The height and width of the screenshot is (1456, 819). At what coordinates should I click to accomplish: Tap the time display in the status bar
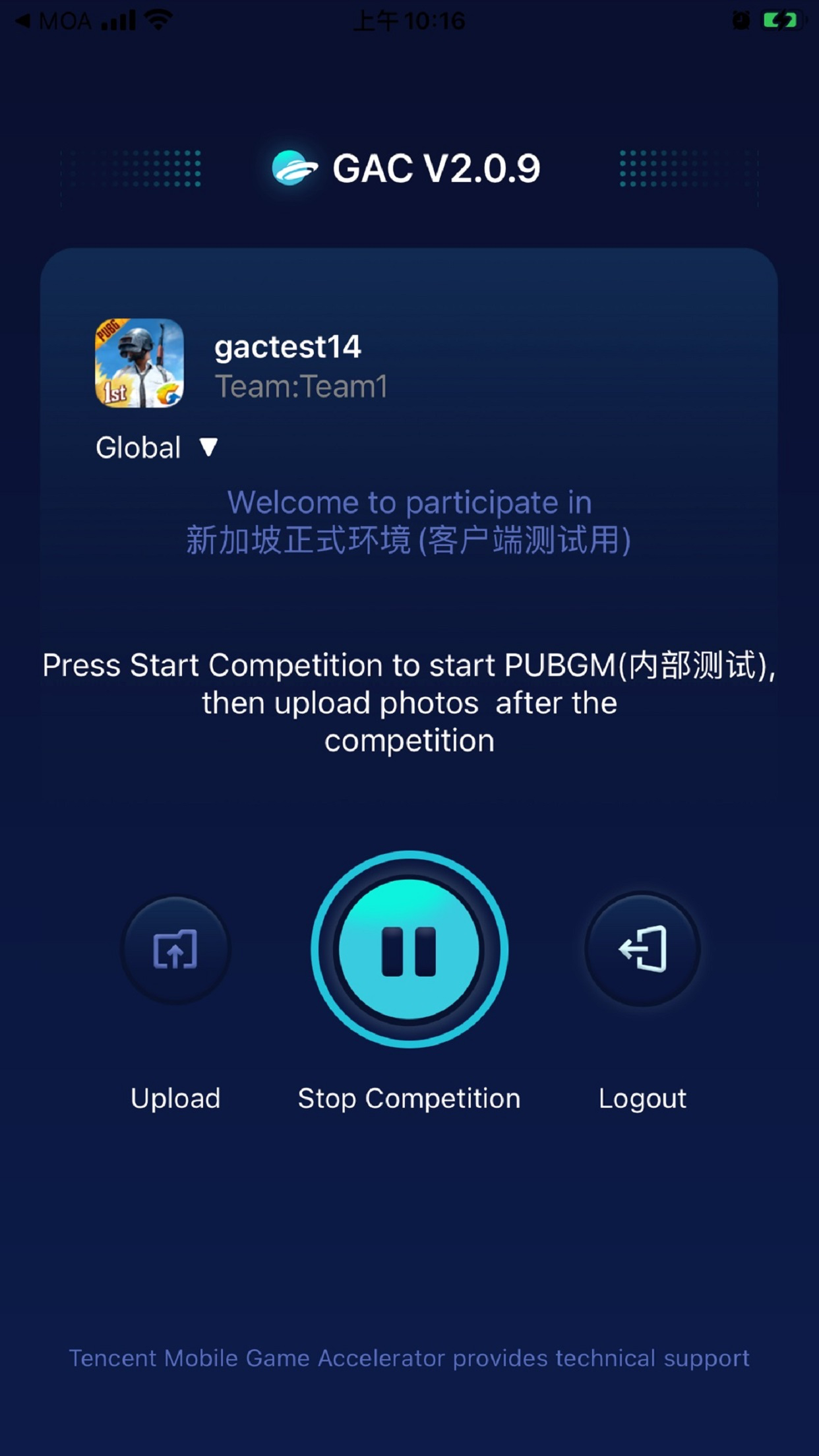pyautogui.click(x=409, y=20)
